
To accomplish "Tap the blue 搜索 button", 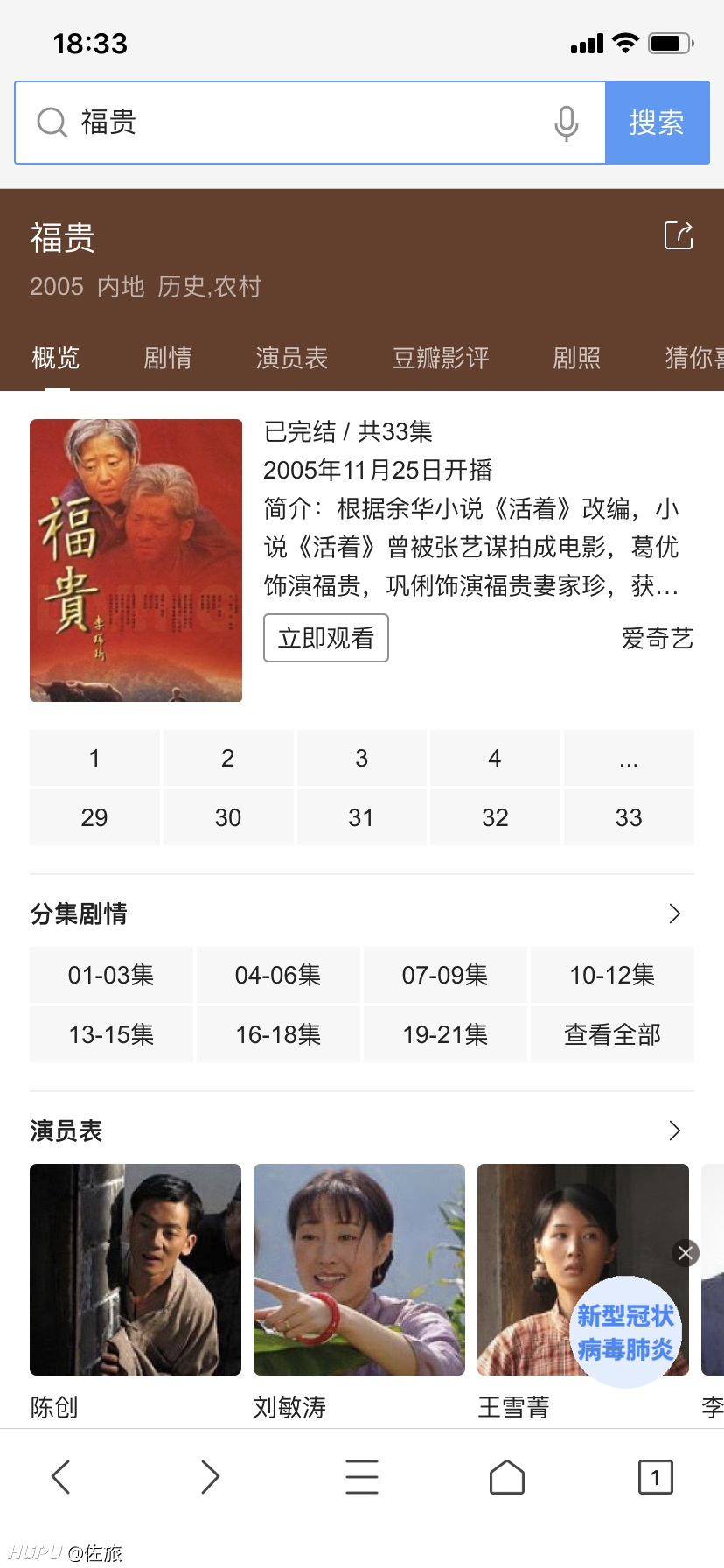I will (657, 122).
